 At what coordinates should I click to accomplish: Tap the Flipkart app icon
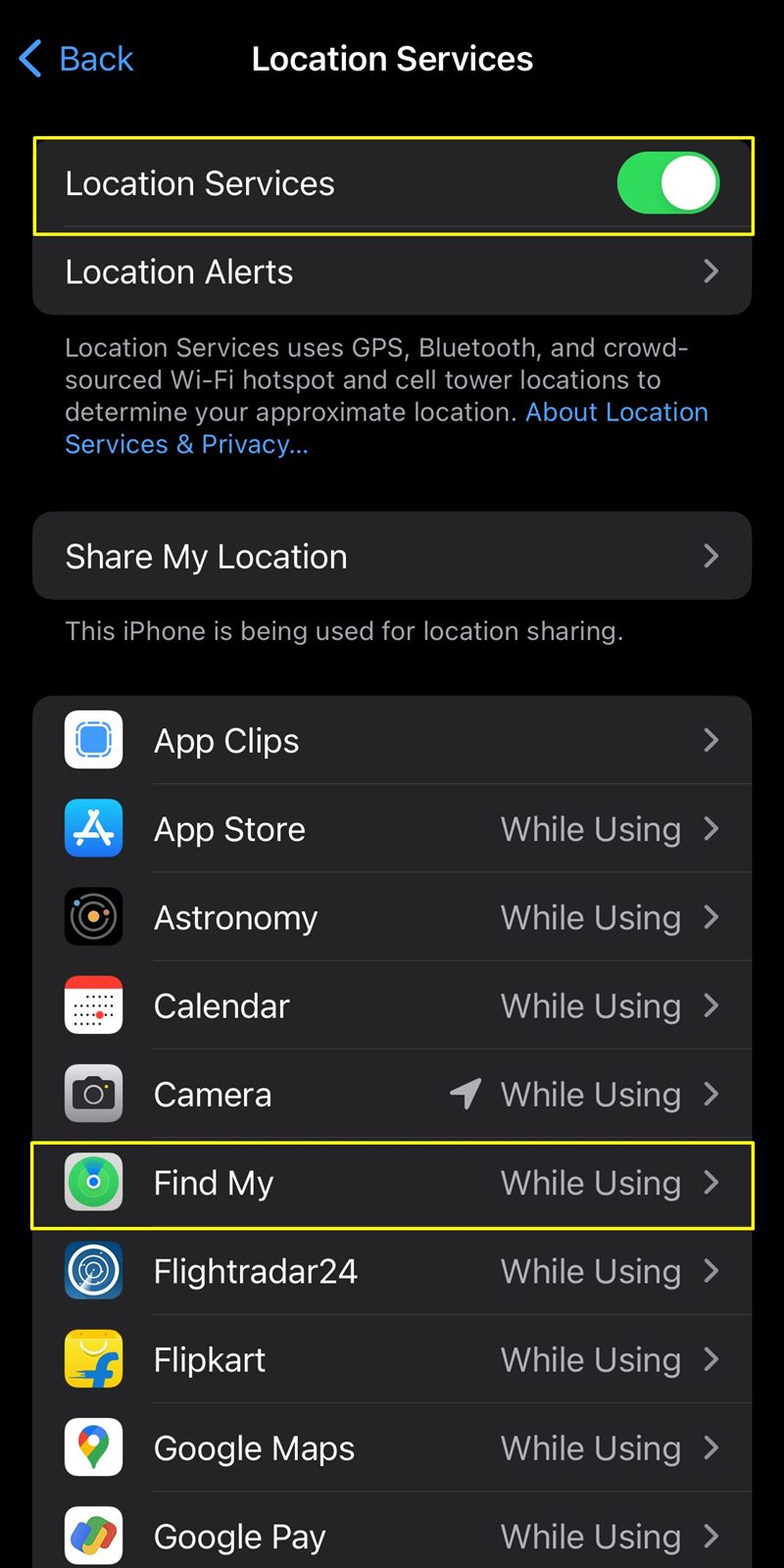tap(93, 1358)
